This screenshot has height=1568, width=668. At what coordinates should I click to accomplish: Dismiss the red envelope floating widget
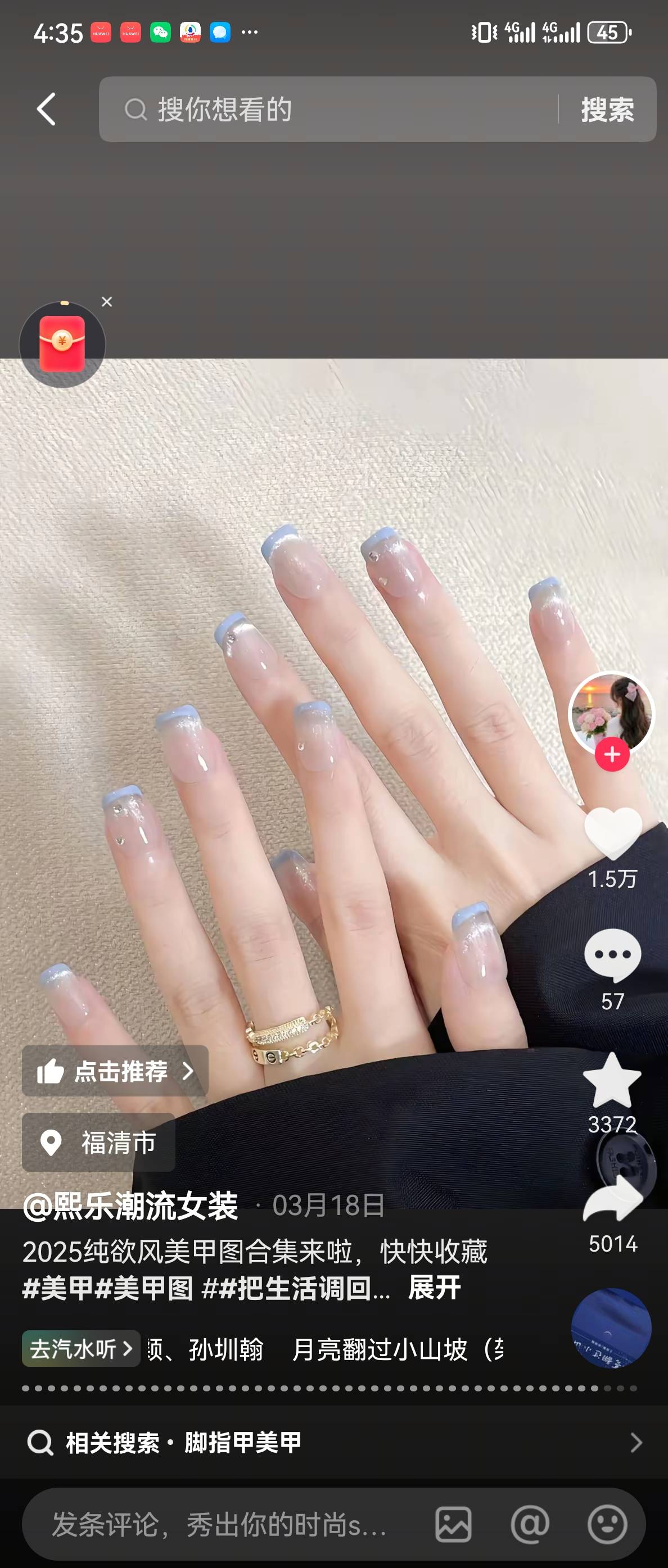[107, 302]
